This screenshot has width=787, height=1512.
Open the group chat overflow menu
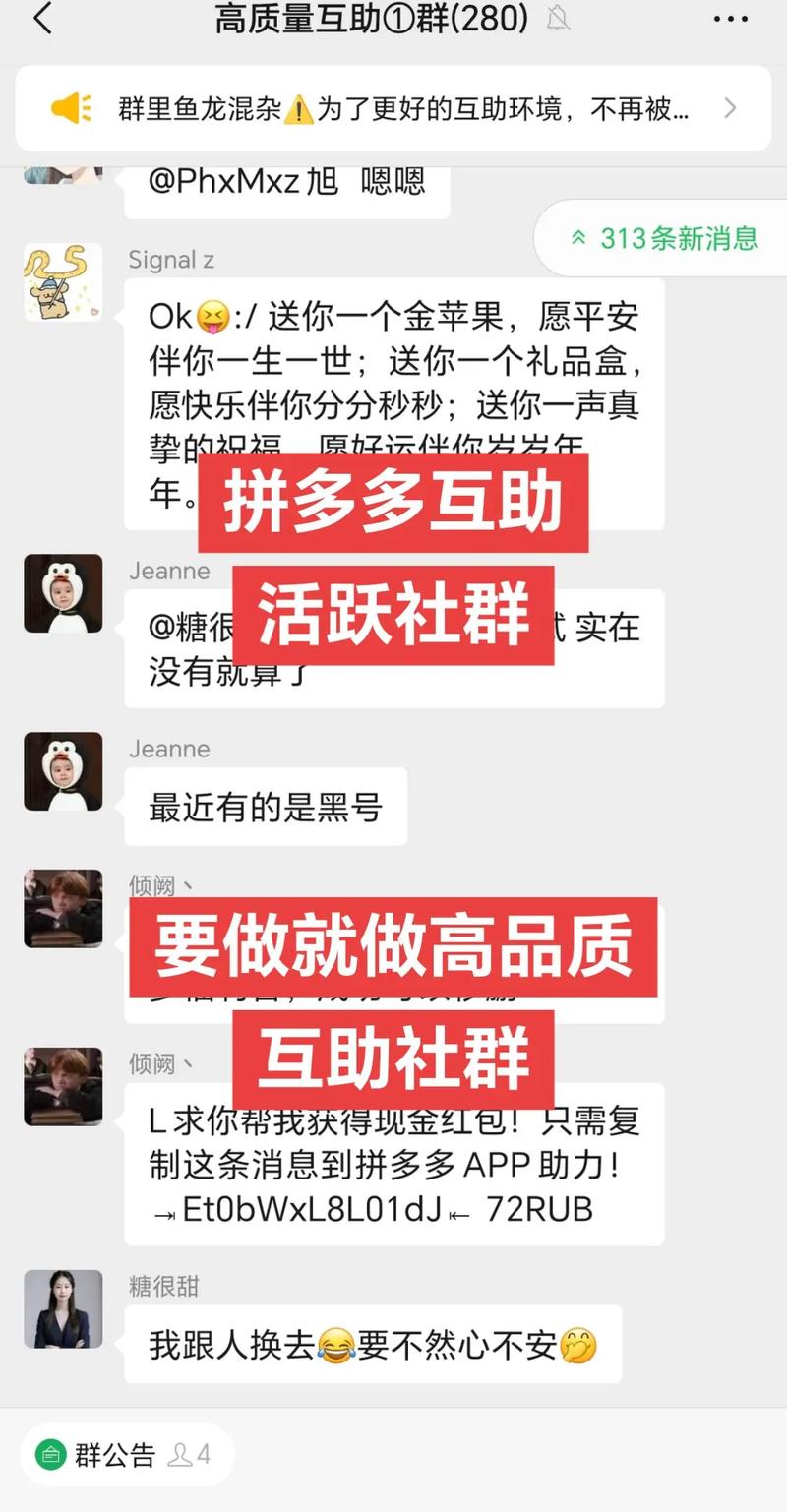[730, 19]
